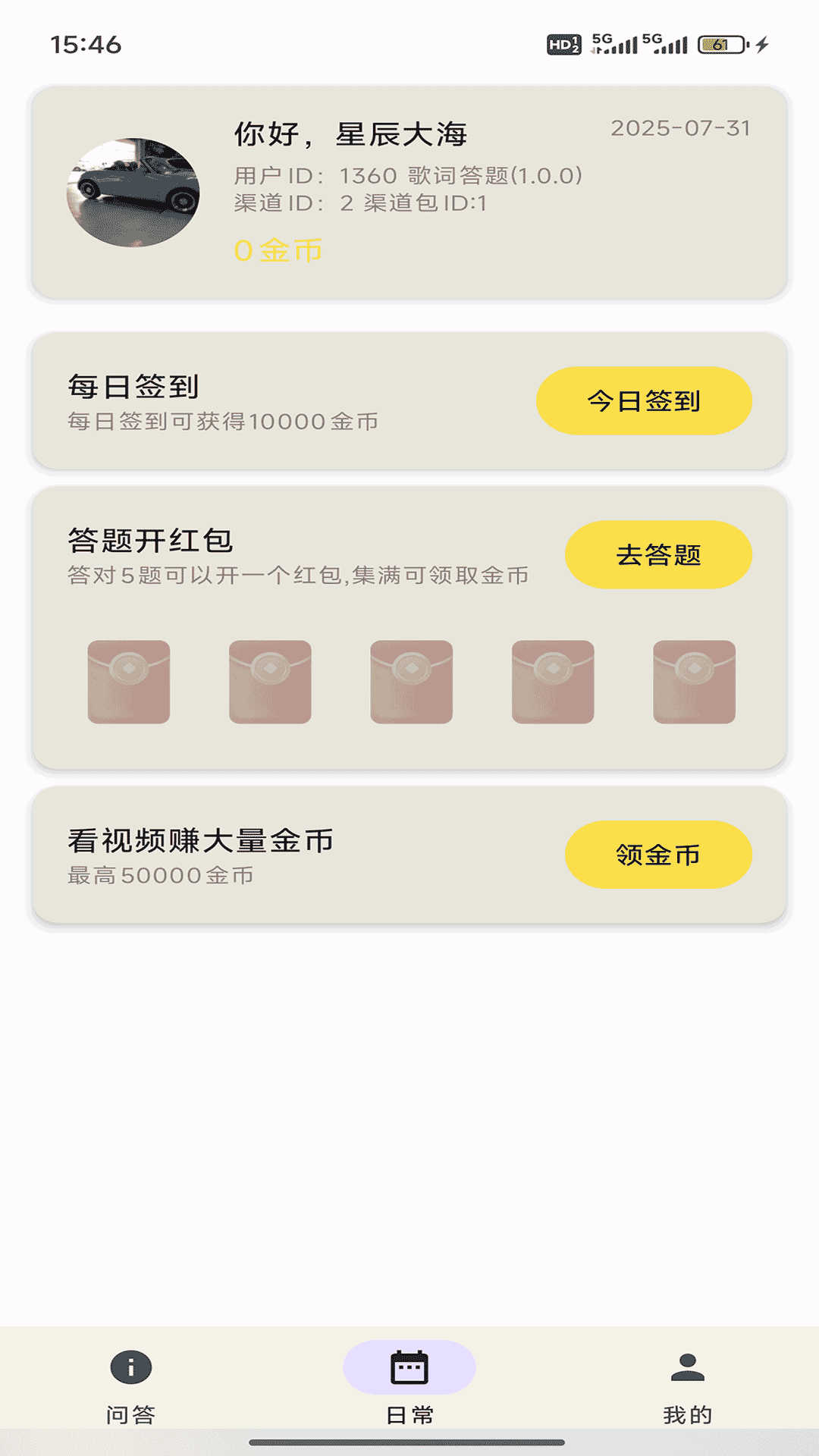
Task: Click the first red envelope icon
Action: 127,682
